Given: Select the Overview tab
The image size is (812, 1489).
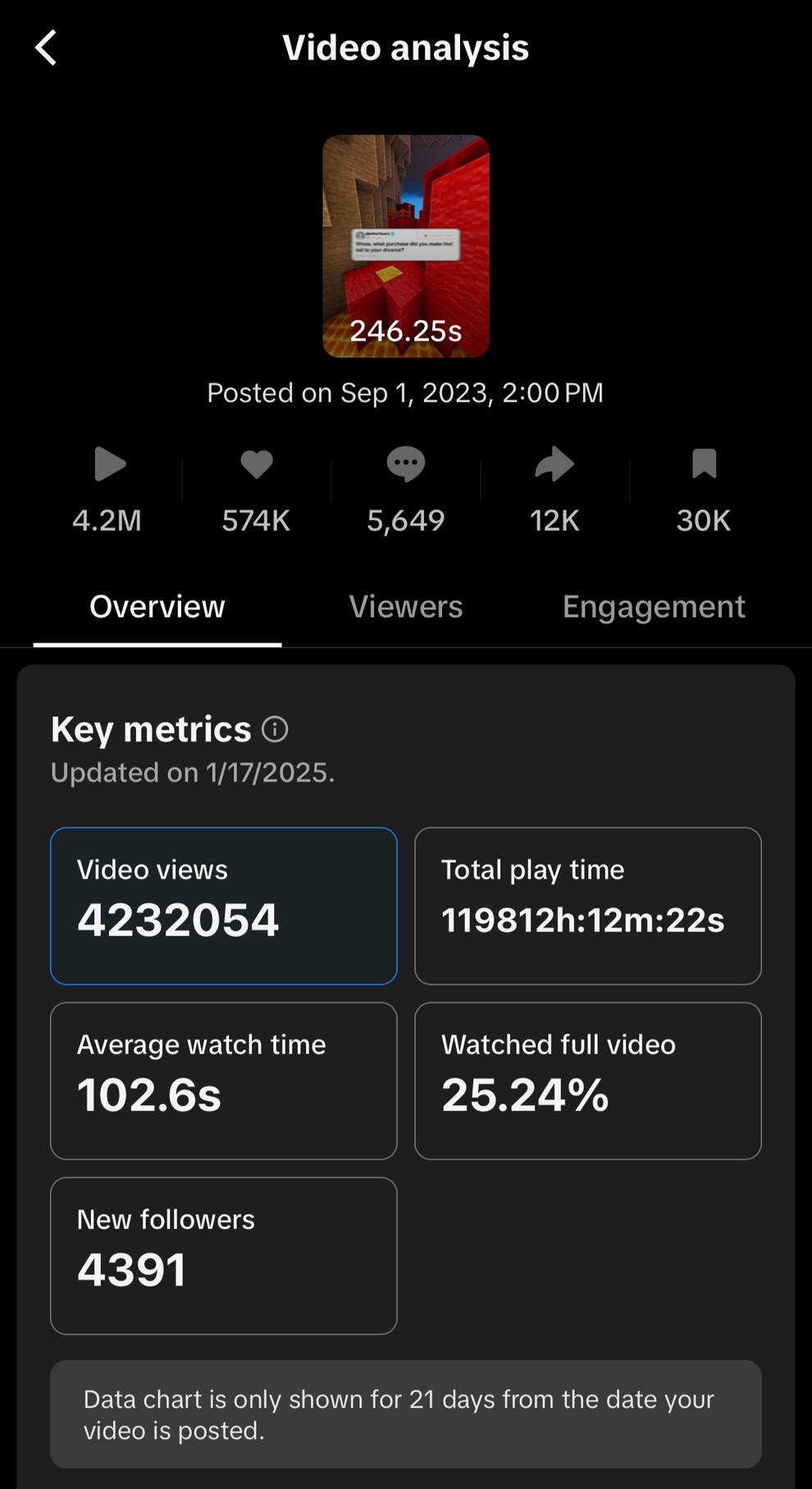Looking at the screenshot, I should pyautogui.click(x=157, y=607).
